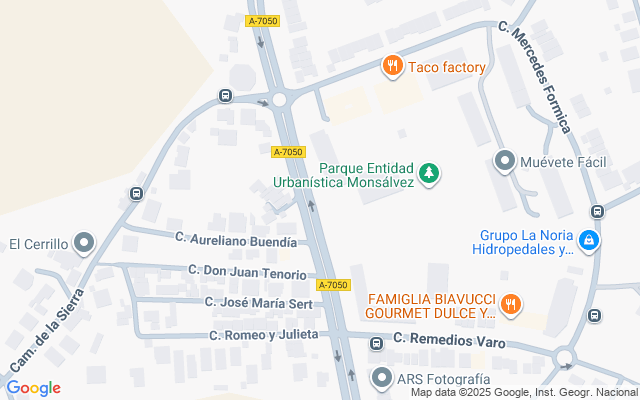Tap bus stop on C. Remedios Varo
Screen dimensions: 640x400
point(376,343)
